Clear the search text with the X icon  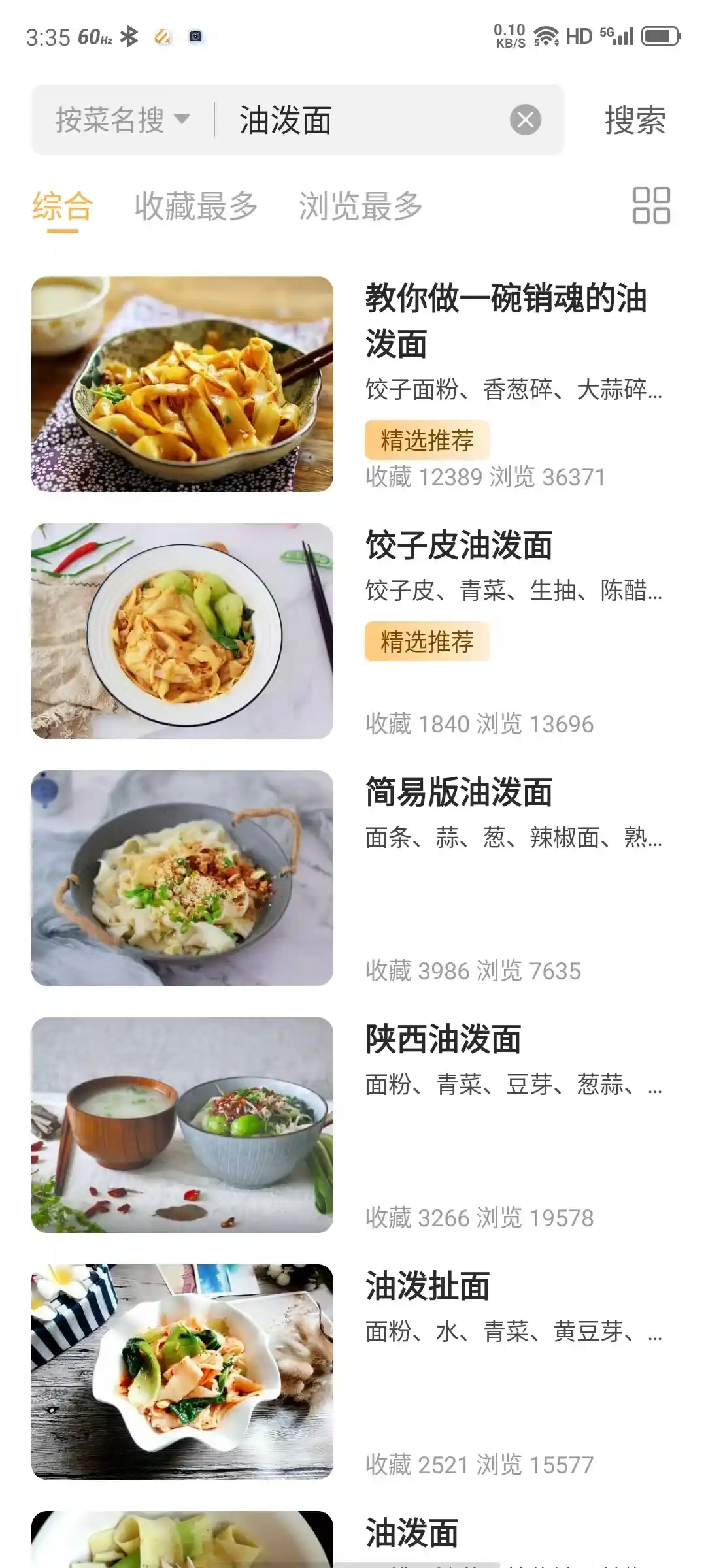(x=526, y=120)
